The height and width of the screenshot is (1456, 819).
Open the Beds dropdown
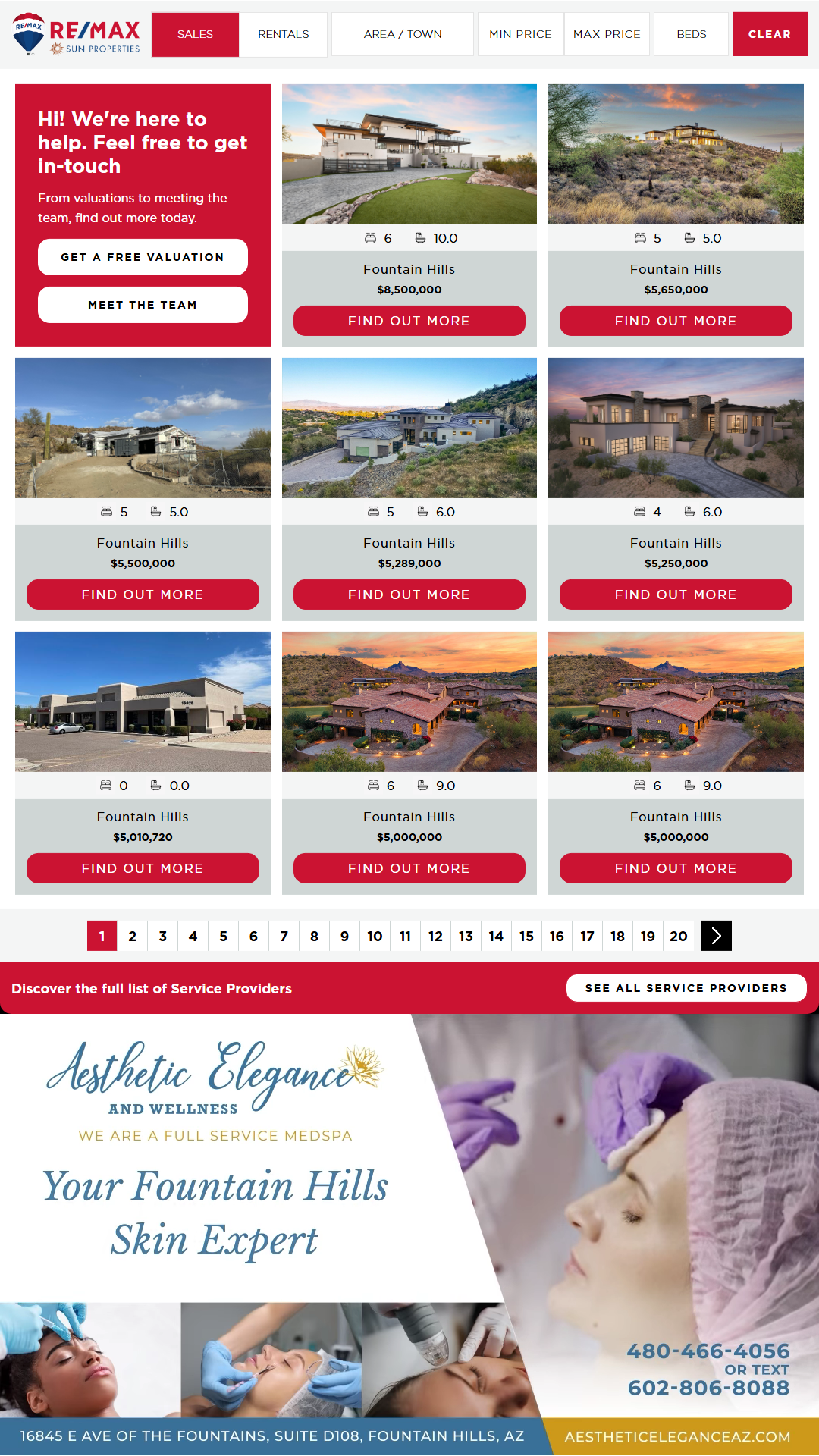click(691, 34)
